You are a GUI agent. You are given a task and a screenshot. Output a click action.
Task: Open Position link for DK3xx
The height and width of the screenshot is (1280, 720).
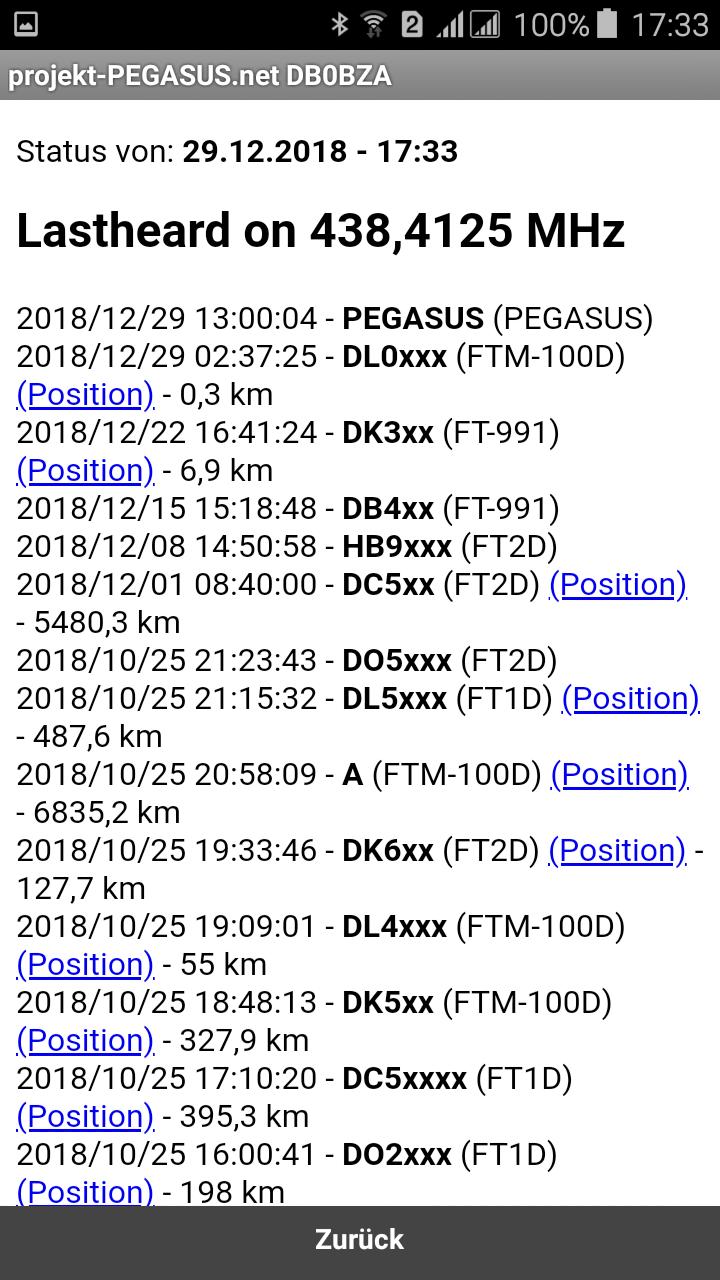[86, 470]
